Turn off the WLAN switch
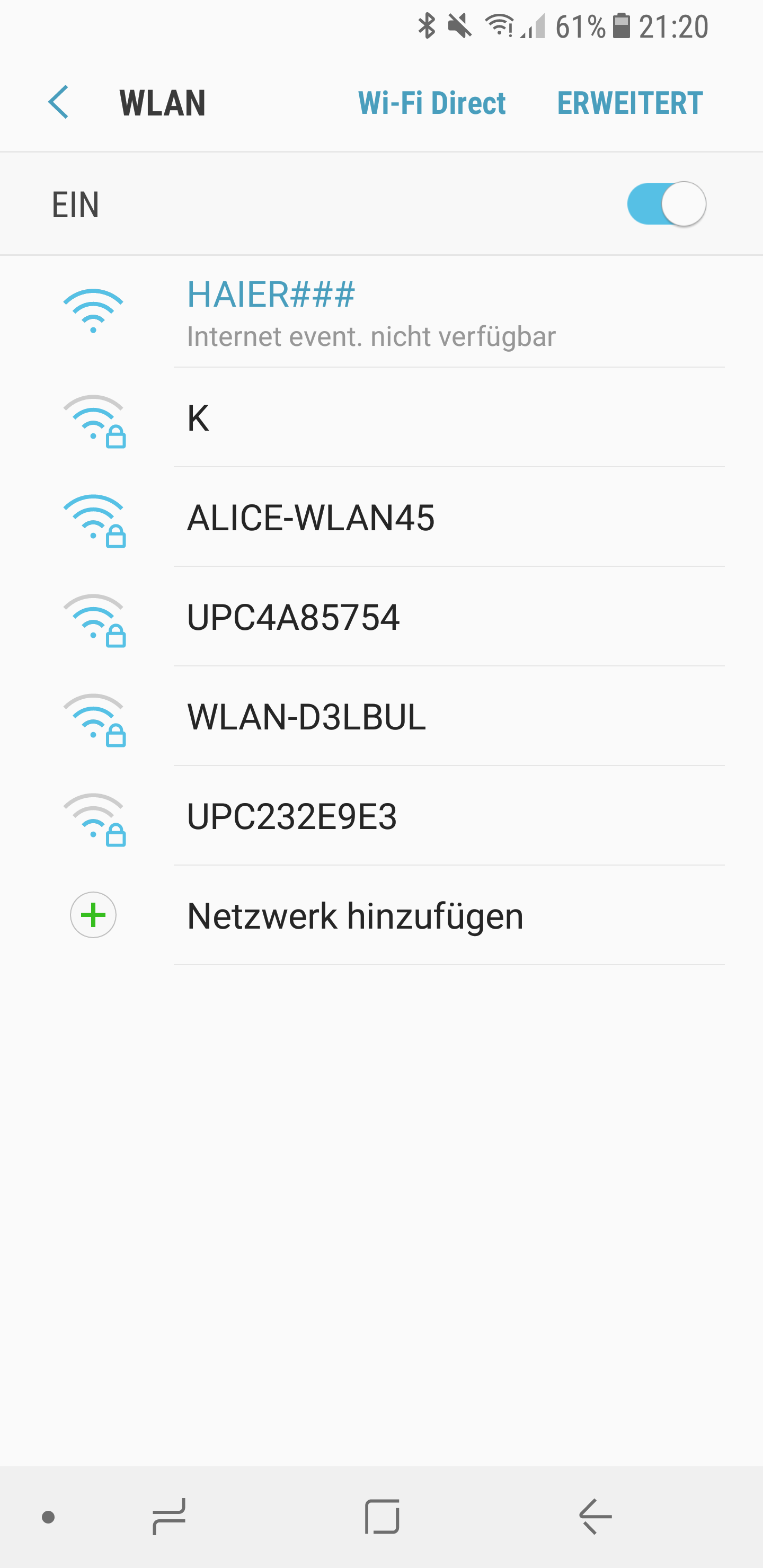The width and height of the screenshot is (763, 1568). 666,204
